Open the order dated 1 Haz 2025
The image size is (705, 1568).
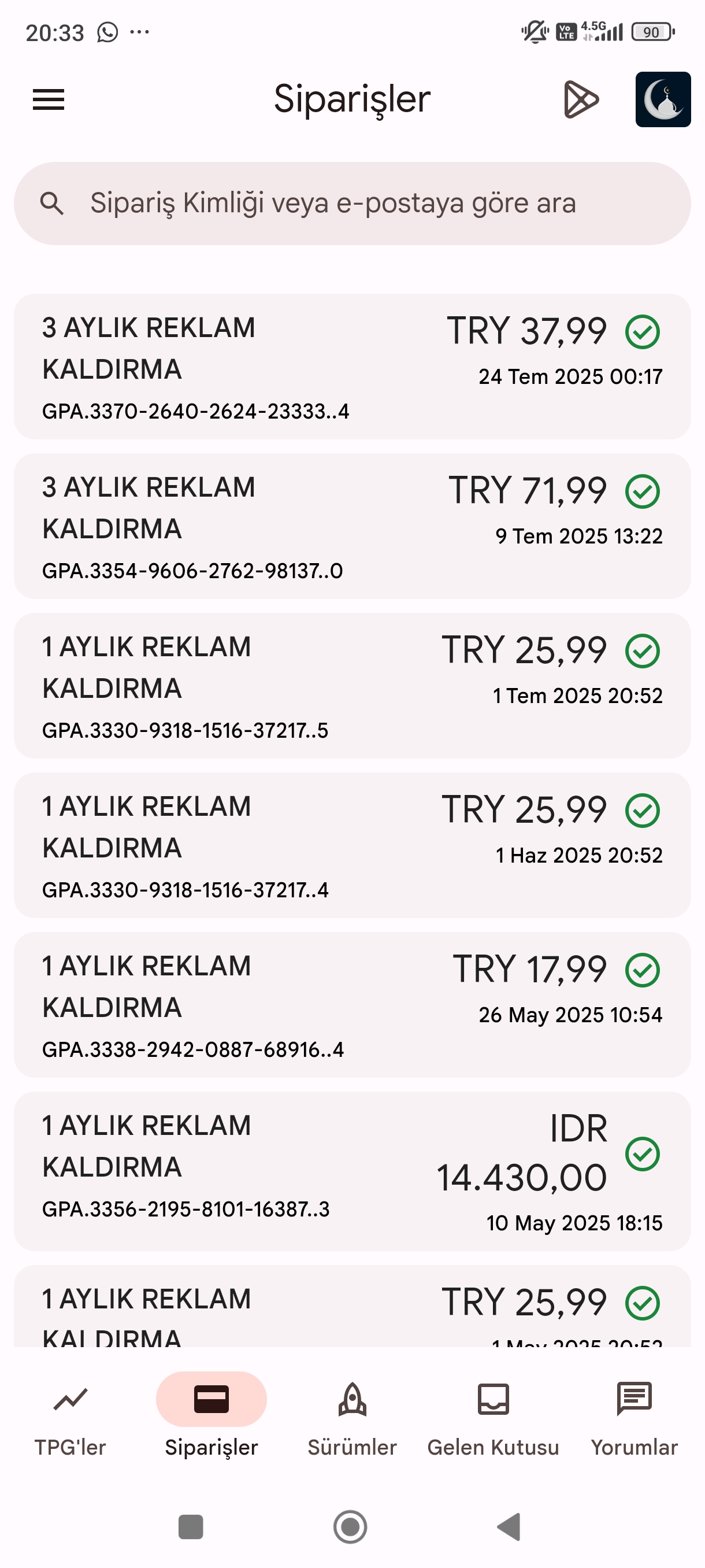click(352, 845)
